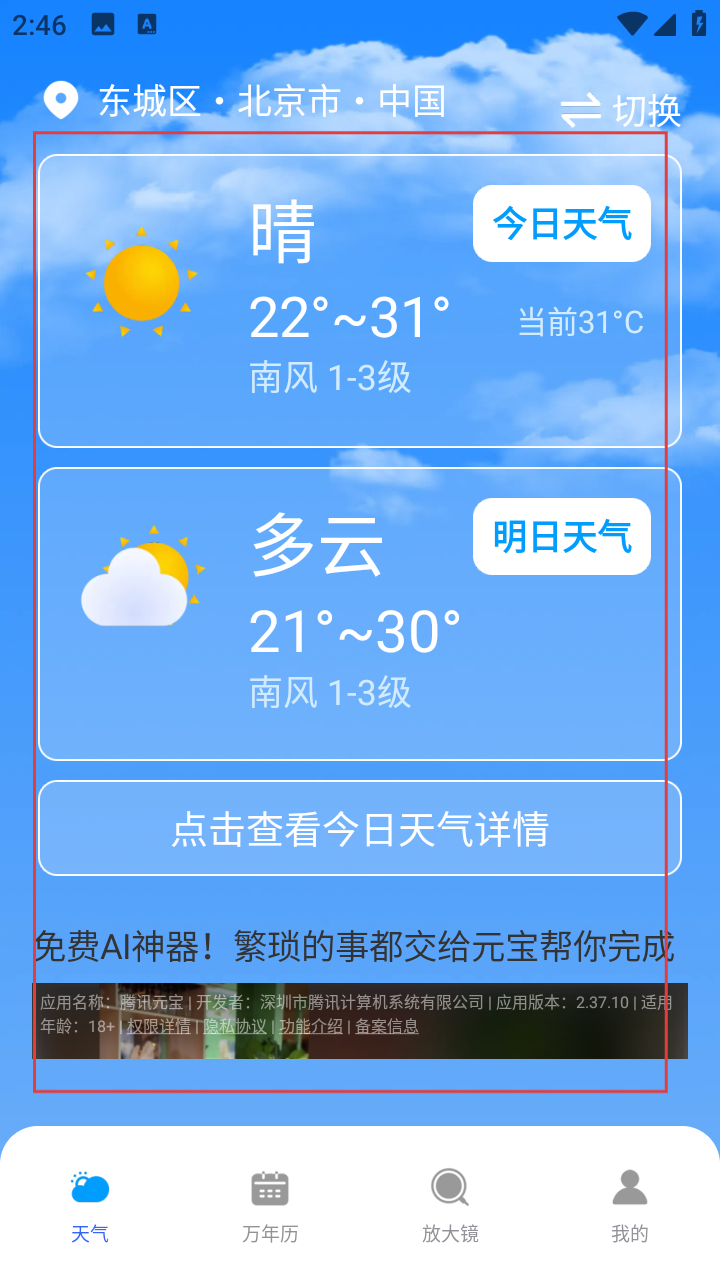Open the 腾讯元宝 AI ad banner
Screen dimensions: 720x1280
pyautogui.click(x=355, y=947)
